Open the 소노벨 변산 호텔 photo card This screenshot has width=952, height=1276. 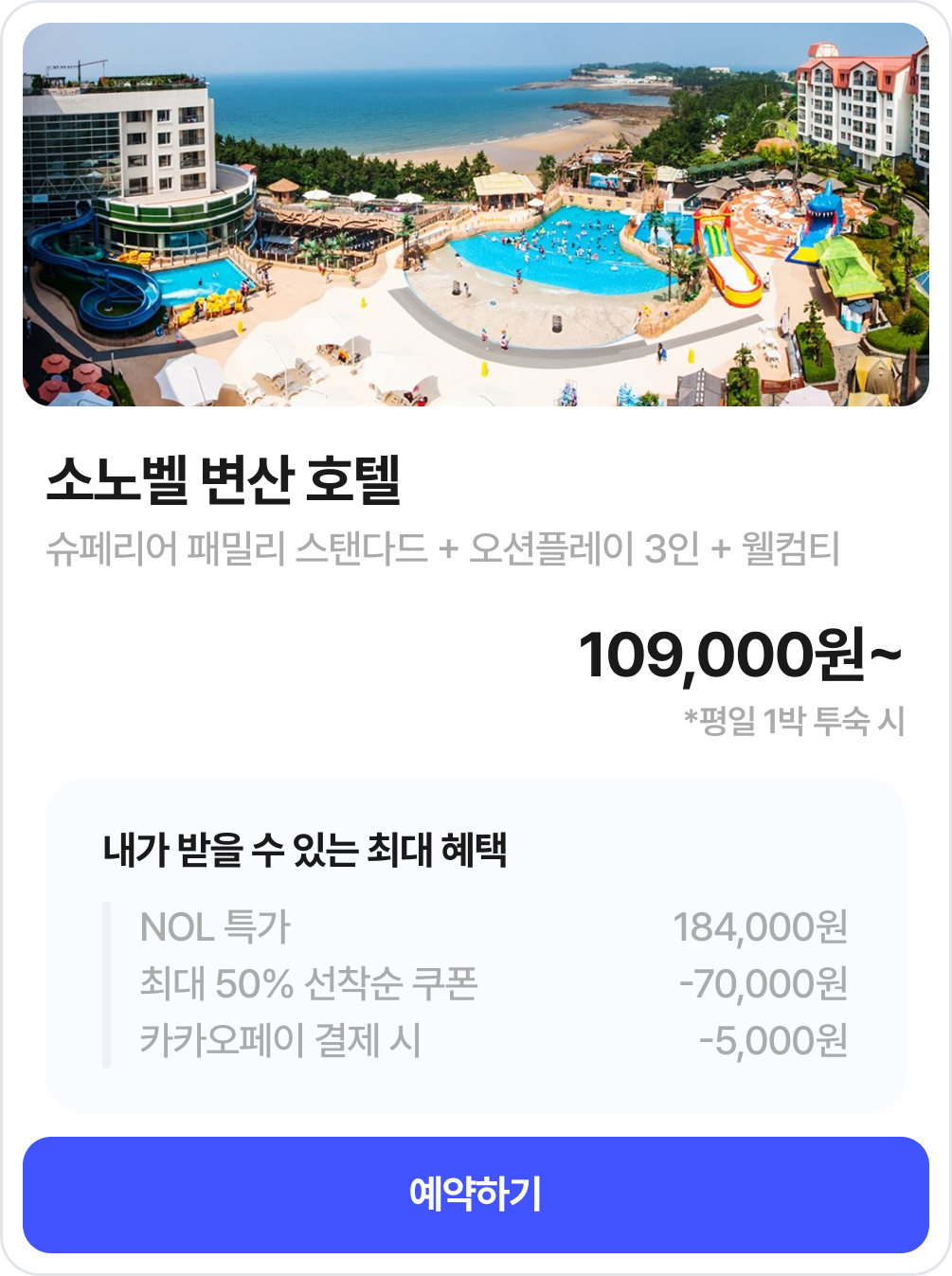click(476, 215)
